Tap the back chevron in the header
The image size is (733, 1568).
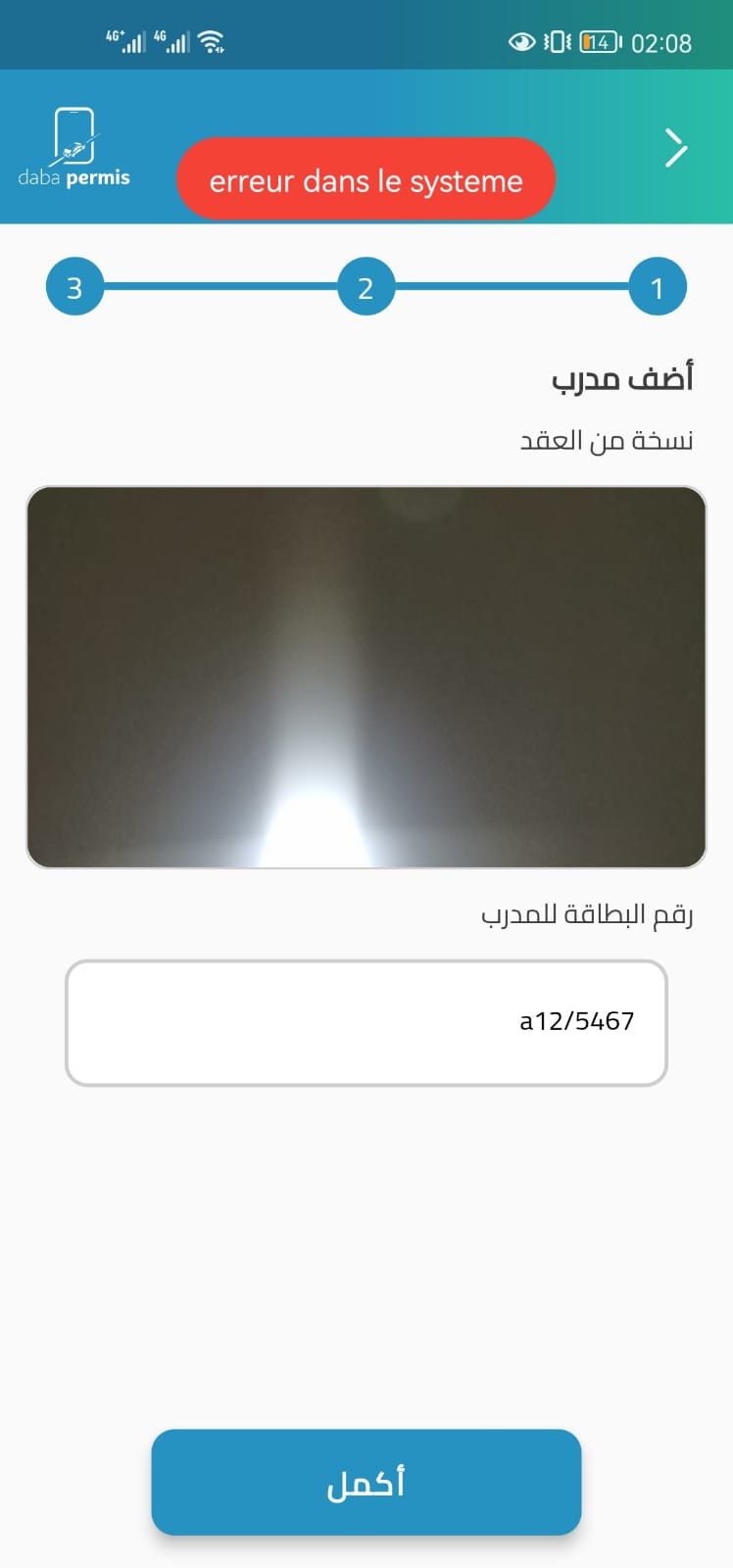pyautogui.click(x=675, y=148)
